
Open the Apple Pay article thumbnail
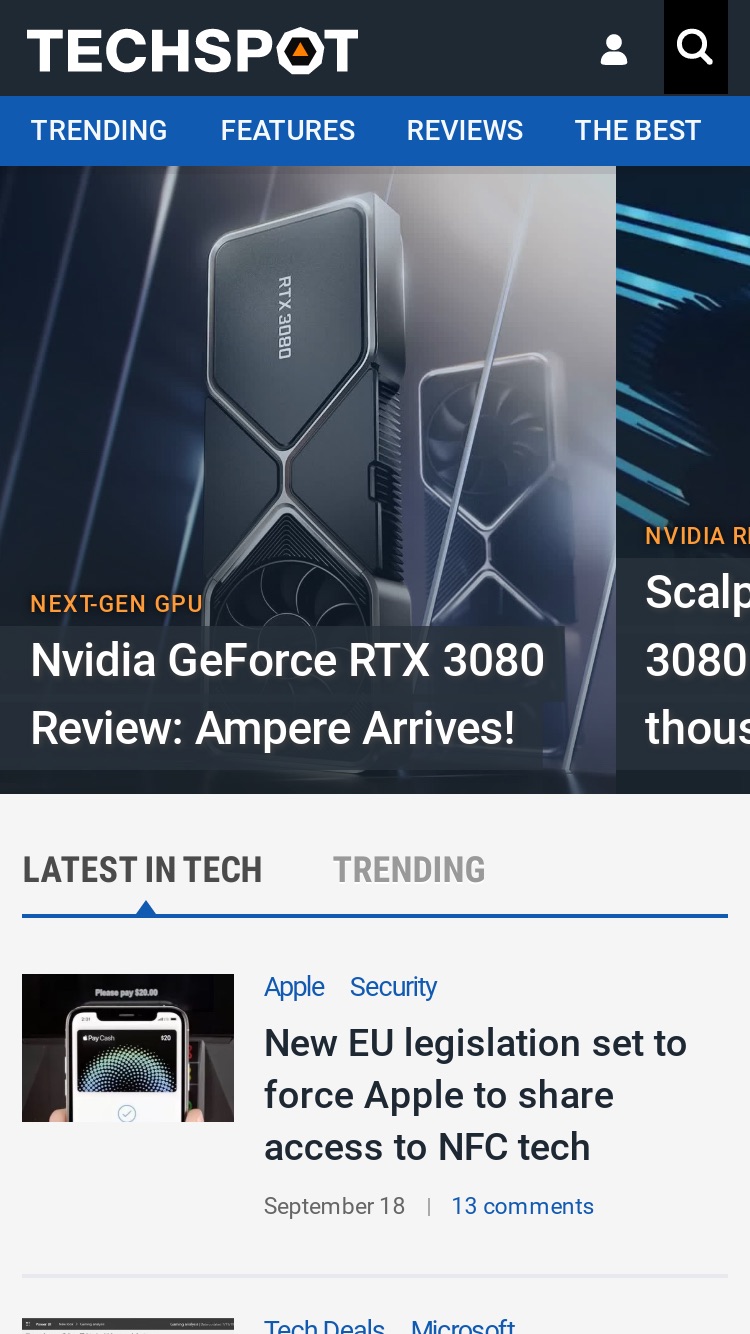coord(128,1048)
